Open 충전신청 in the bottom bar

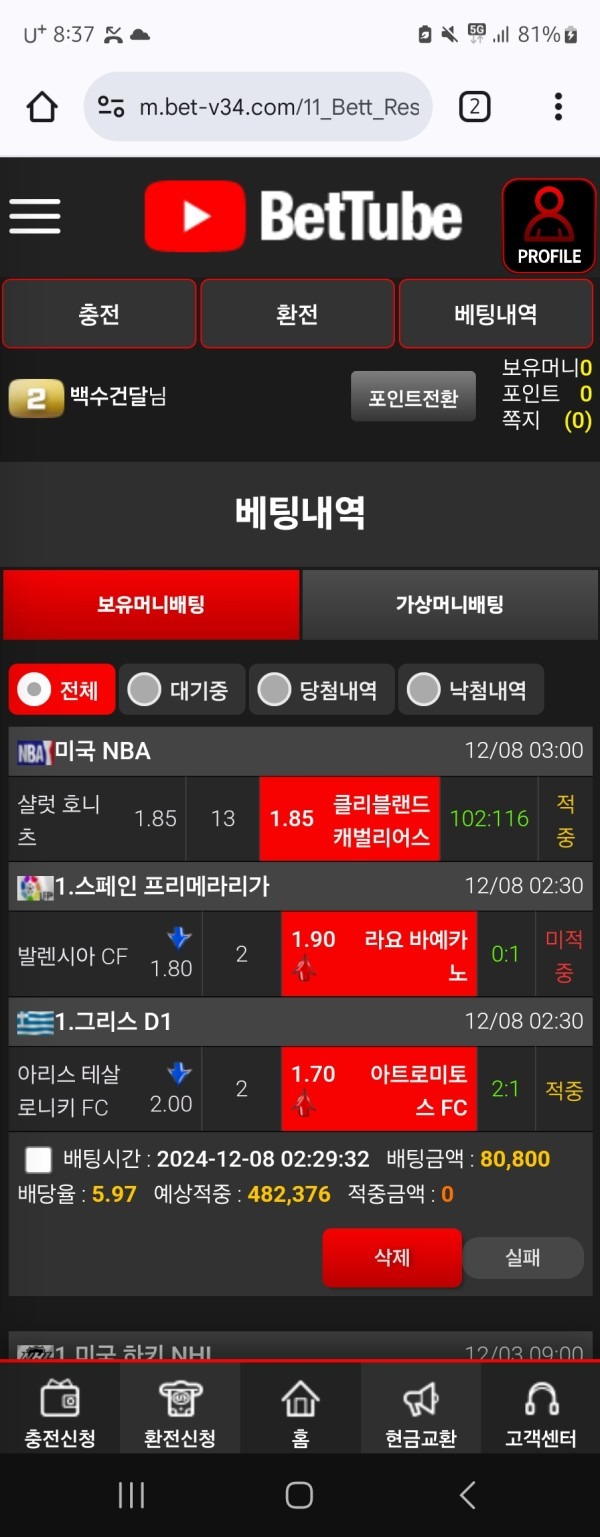[60, 1415]
